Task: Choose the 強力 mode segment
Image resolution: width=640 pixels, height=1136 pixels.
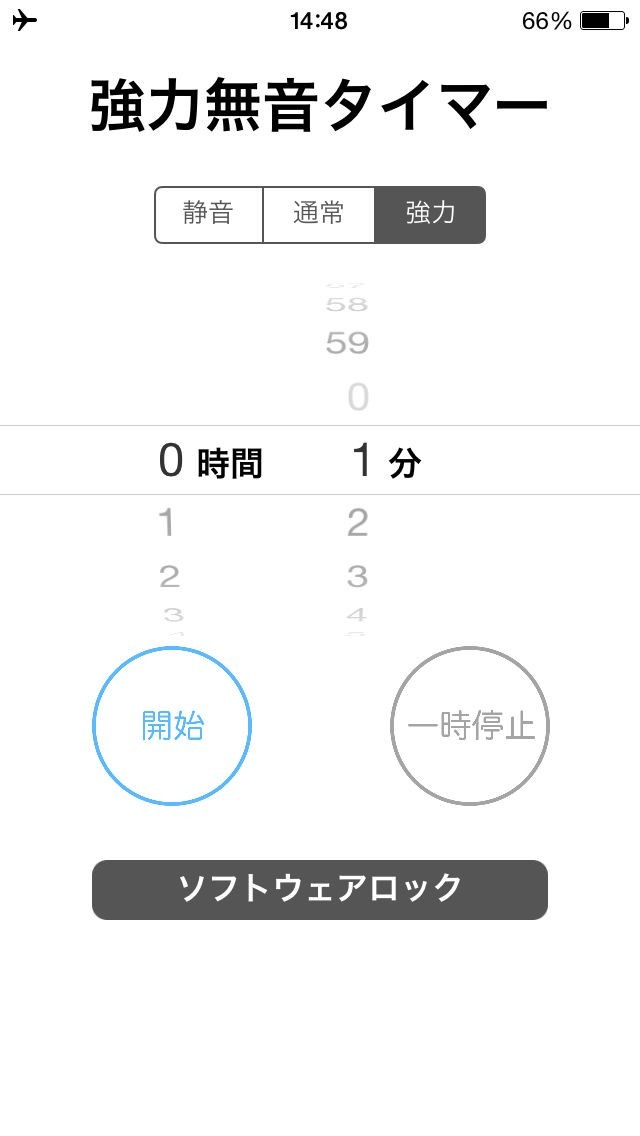Action: point(430,214)
